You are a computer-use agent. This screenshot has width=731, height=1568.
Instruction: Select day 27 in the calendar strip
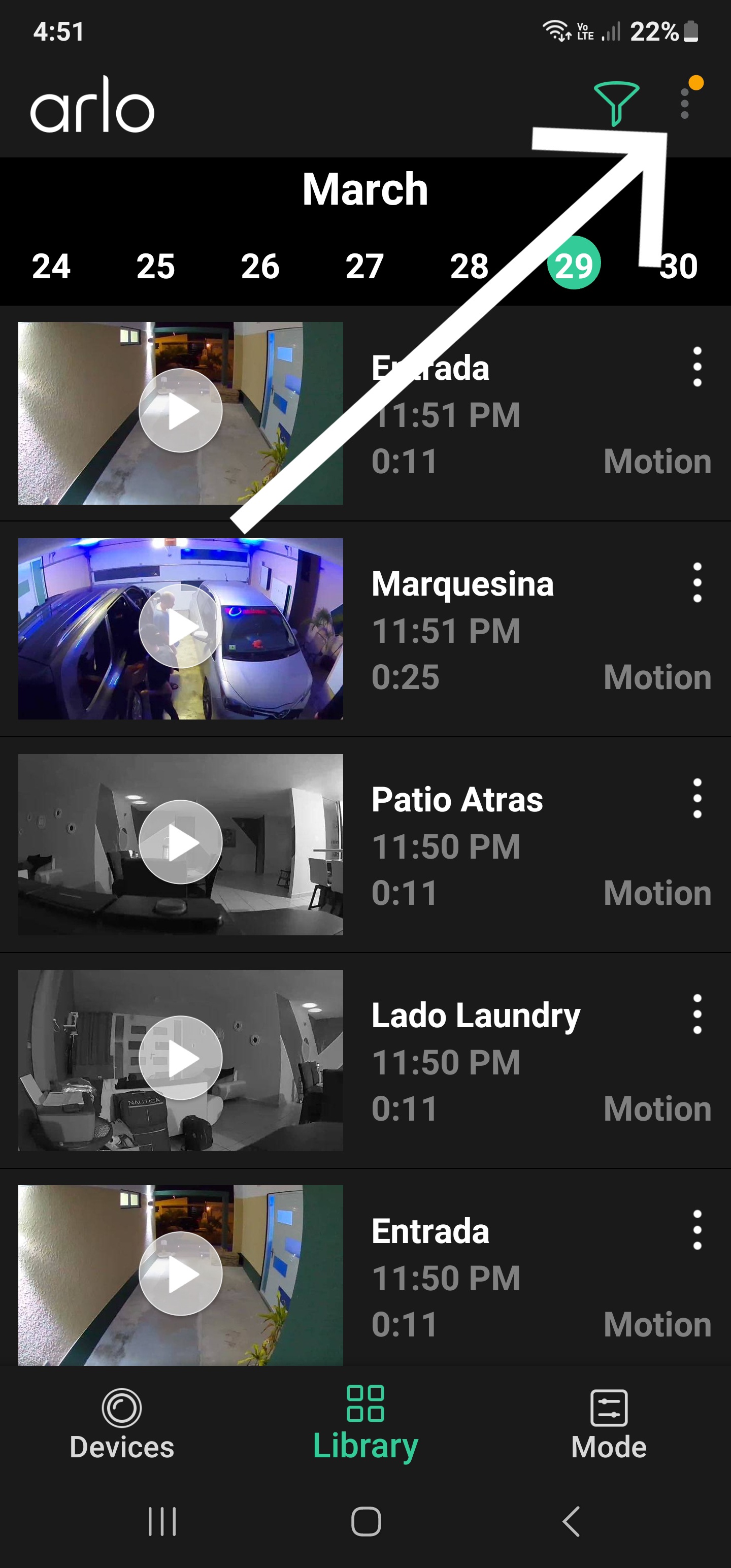pos(364,267)
